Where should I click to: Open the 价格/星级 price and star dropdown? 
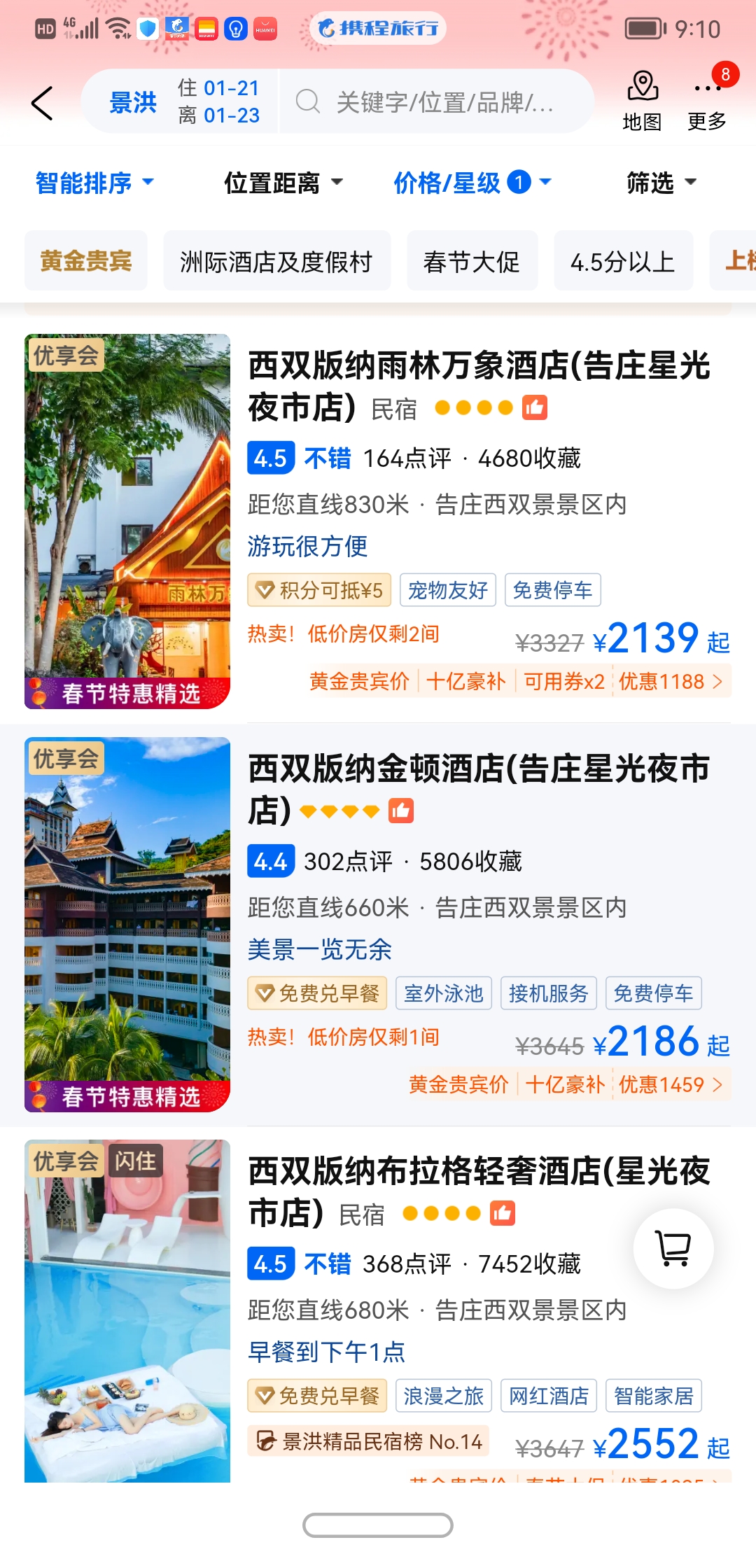(x=470, y=182)
